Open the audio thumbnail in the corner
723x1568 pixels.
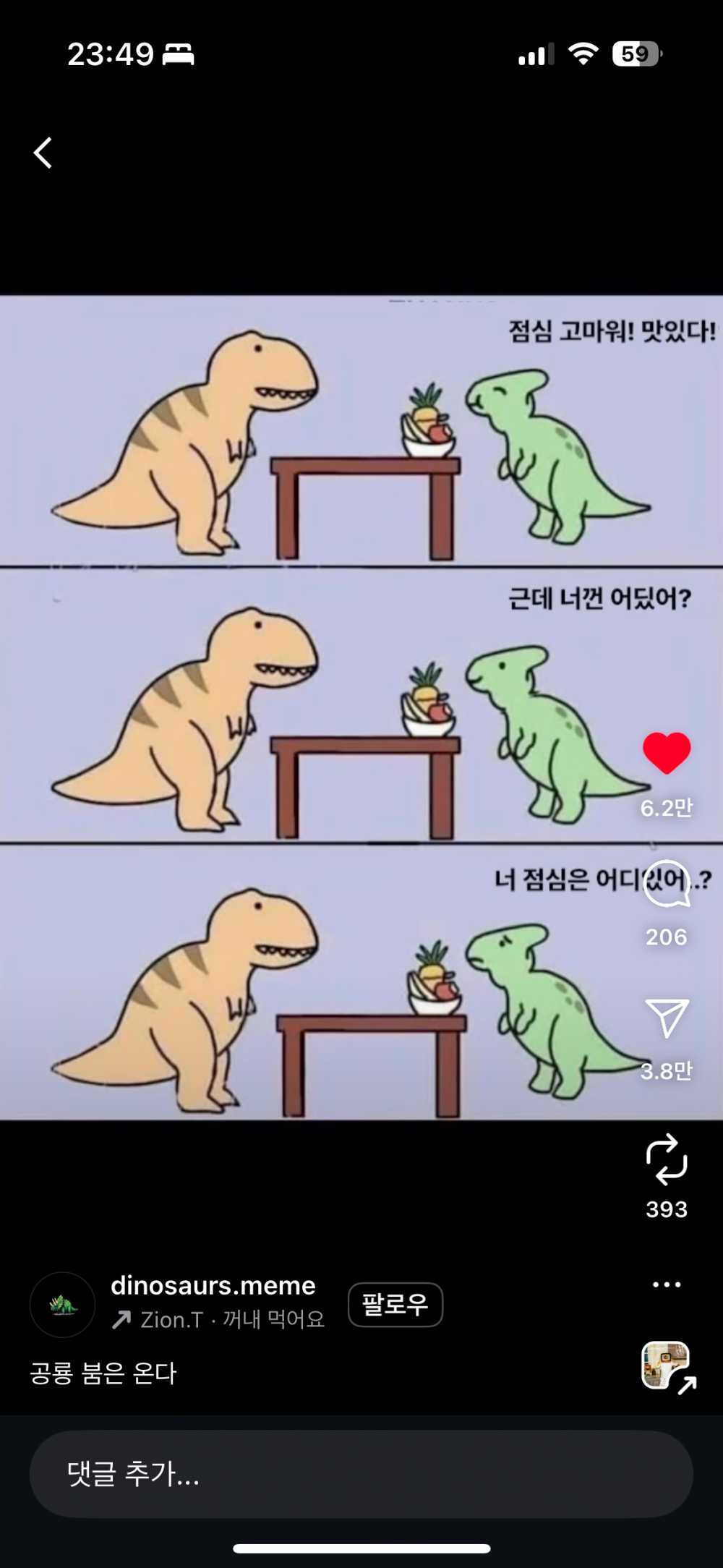[x=666, y=1365]
